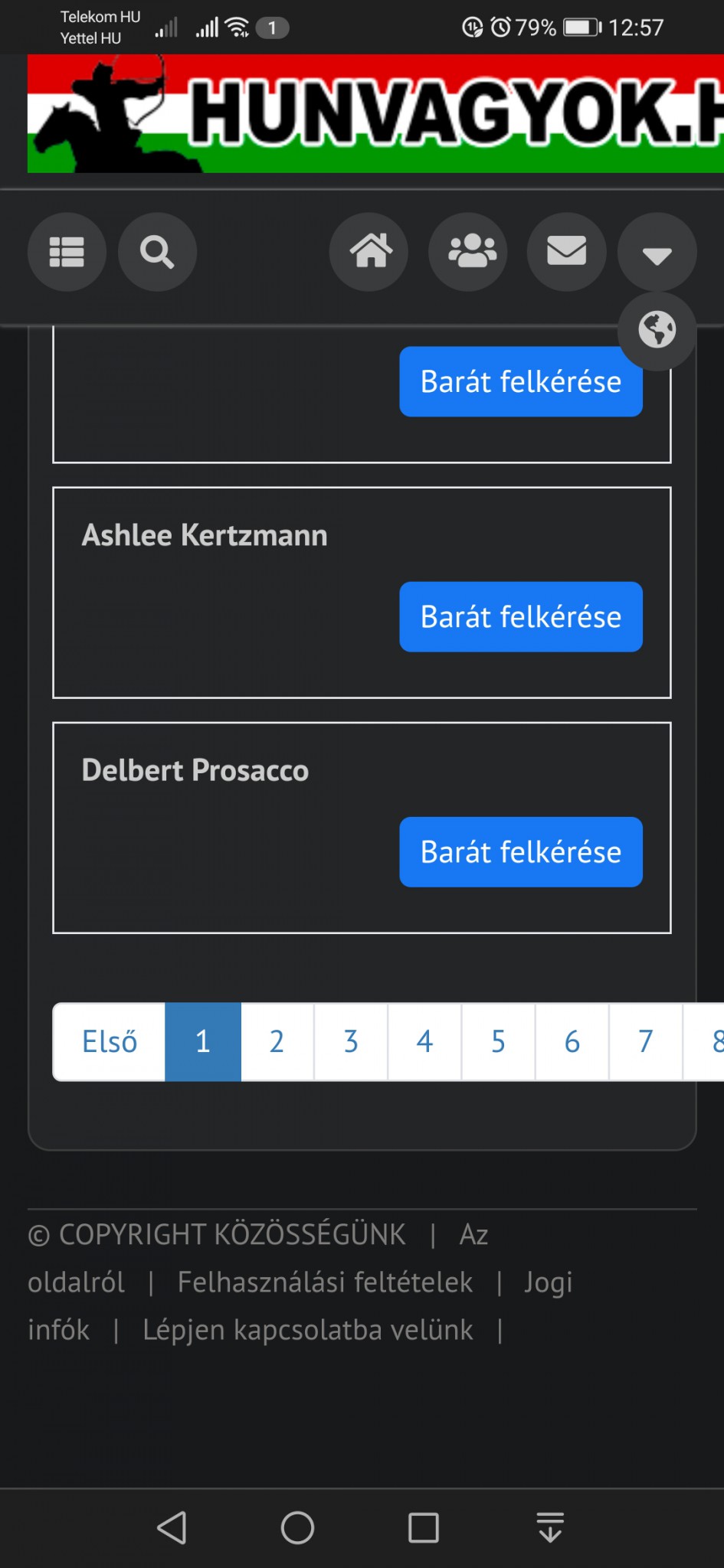Open the search magnifier
The image size is (724, 1568).
[x=157, y=252]
